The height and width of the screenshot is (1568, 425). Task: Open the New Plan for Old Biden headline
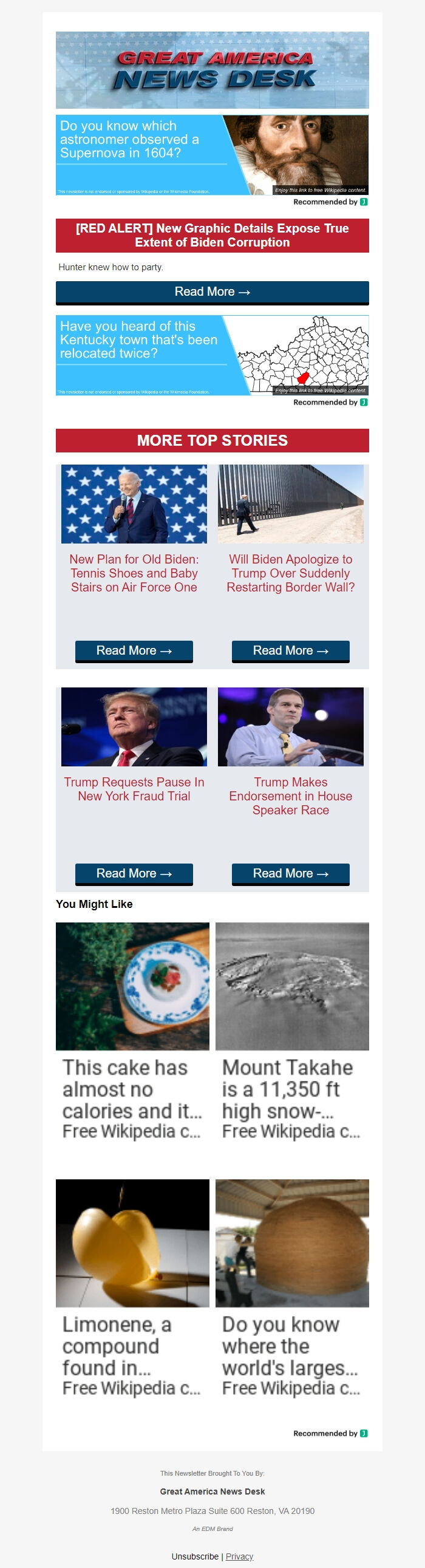(x=134, y=573)
